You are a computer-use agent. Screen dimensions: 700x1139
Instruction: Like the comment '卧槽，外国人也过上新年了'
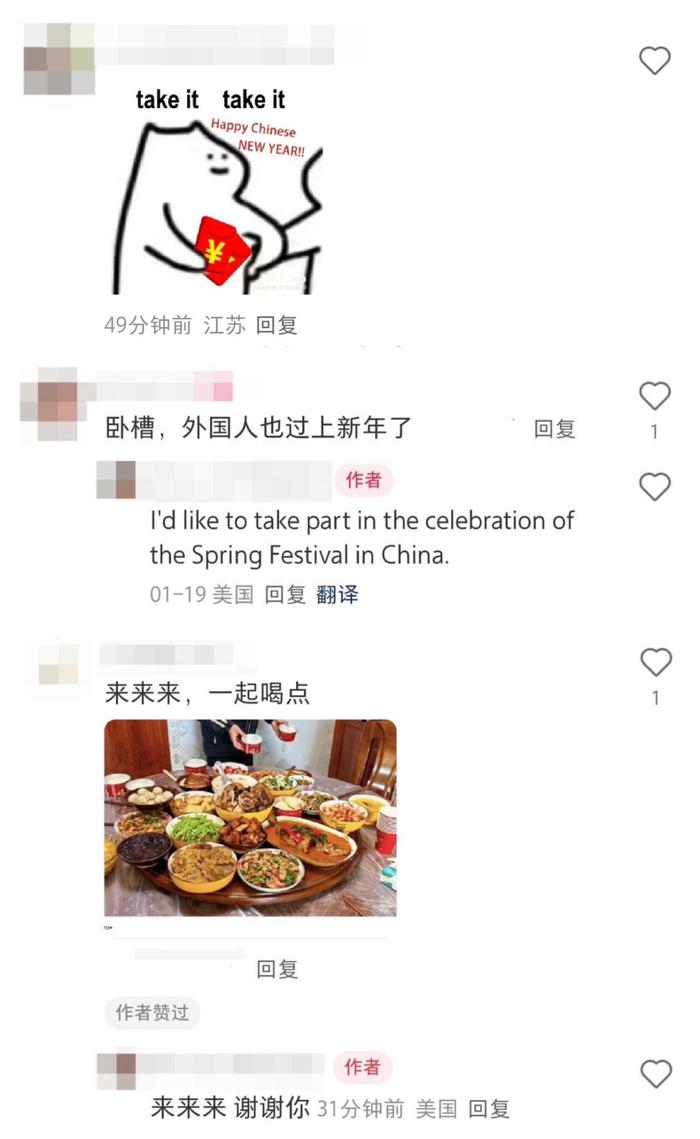point(655,396)
